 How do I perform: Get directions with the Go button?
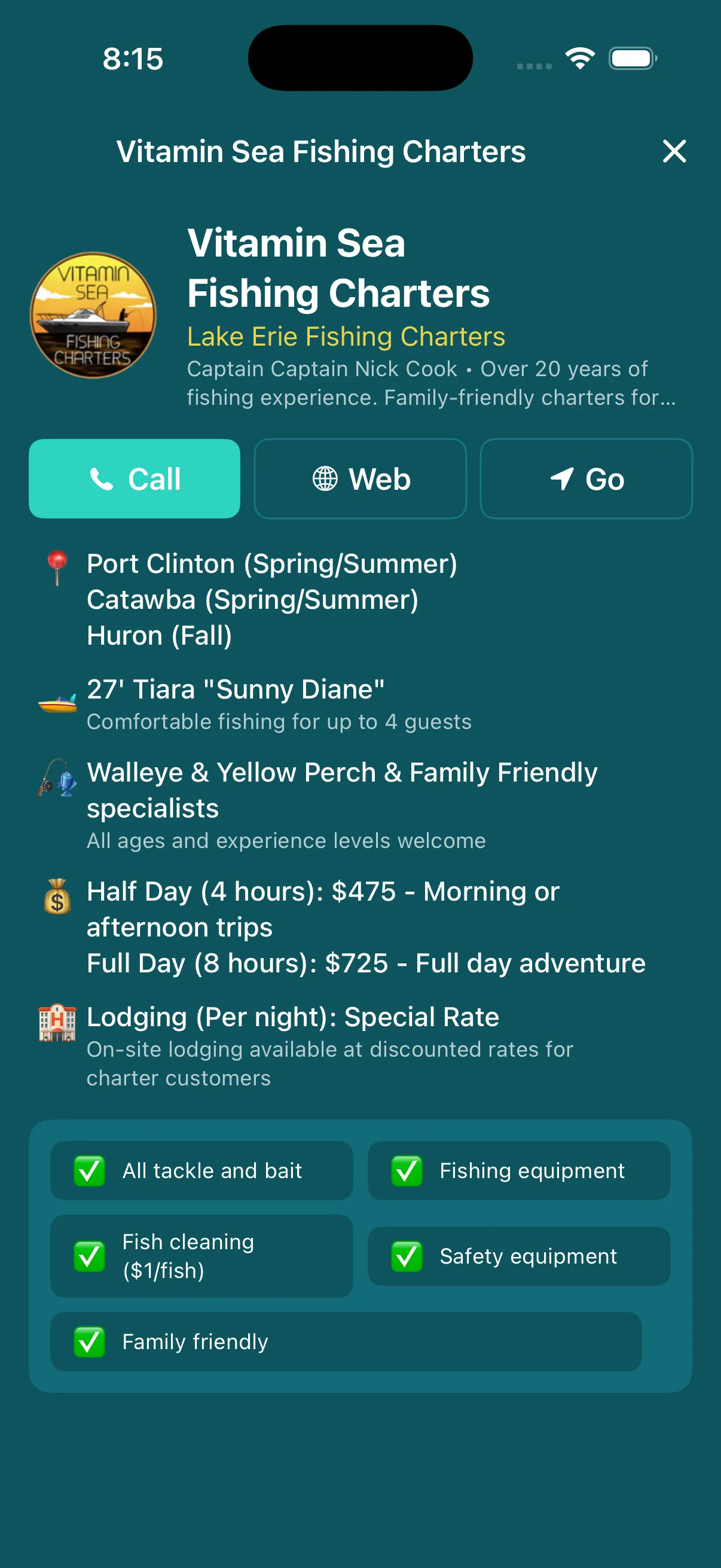586,478
